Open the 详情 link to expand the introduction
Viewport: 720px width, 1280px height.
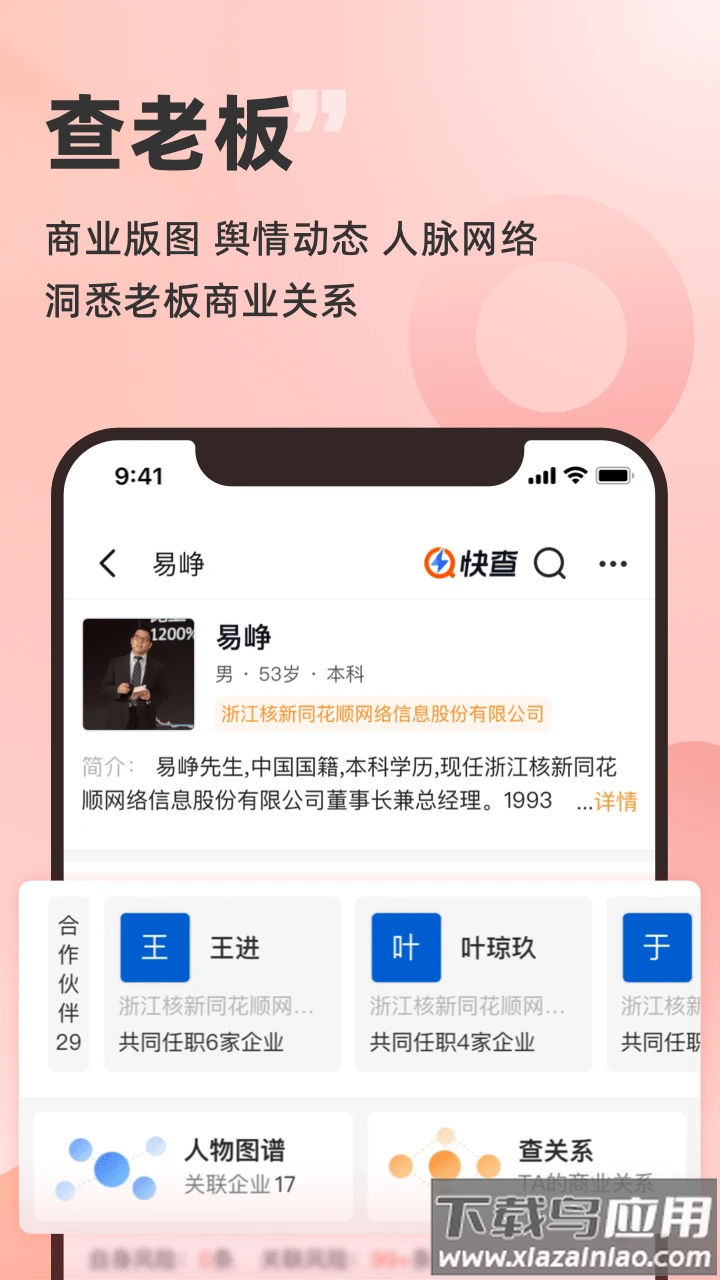(x=617, y=802)
